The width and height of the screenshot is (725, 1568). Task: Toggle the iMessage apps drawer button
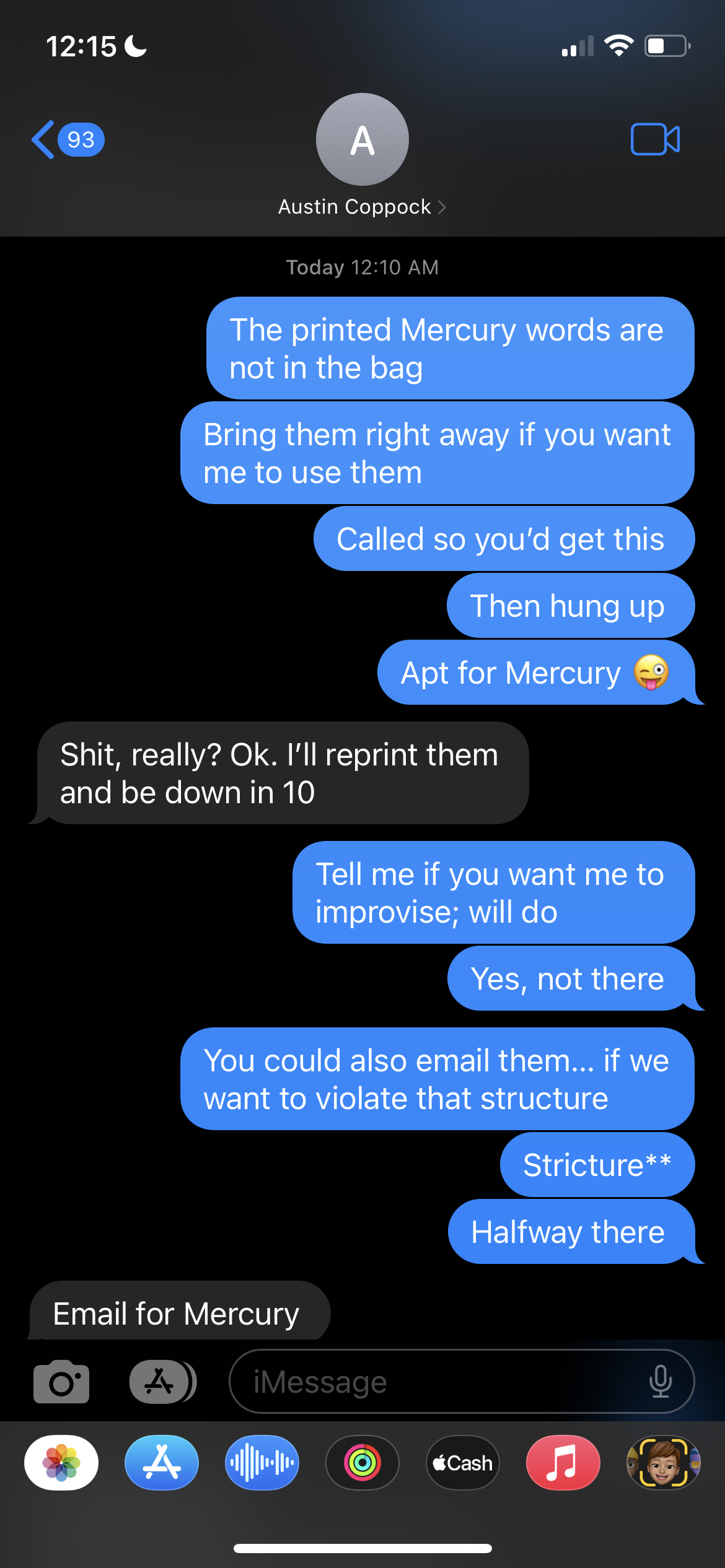(x=162, y=1382)
